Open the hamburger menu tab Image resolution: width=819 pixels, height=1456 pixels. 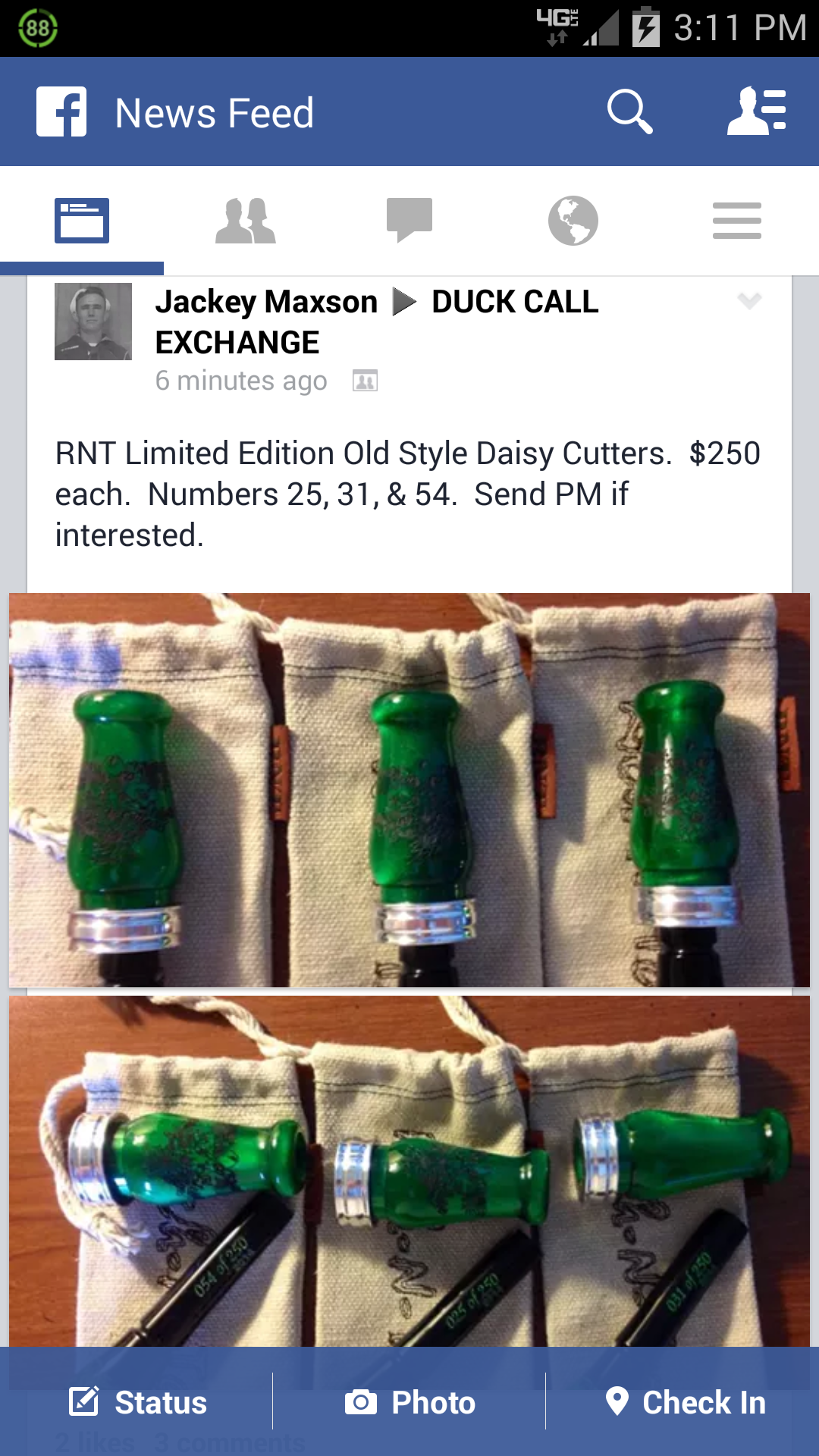tap(737, 221)
